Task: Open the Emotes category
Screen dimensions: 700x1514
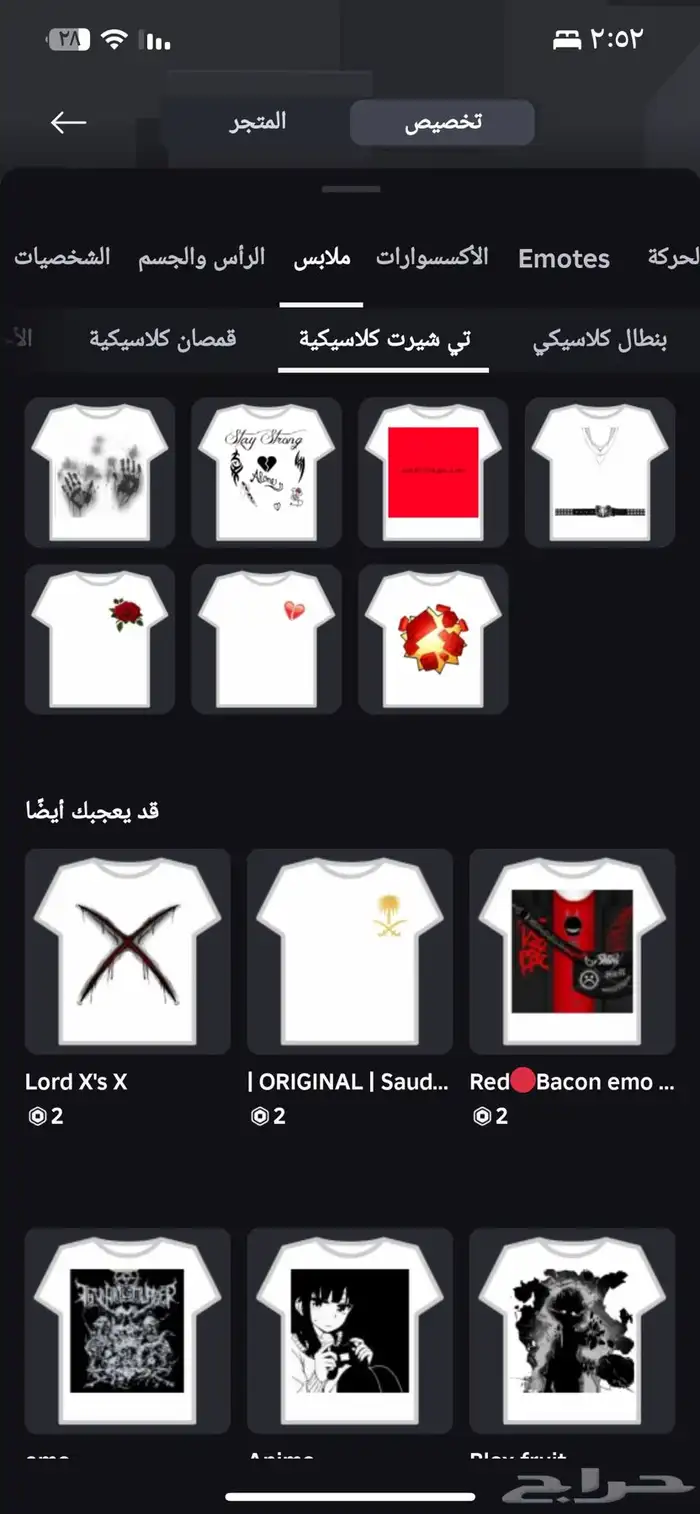Action: coord(564,259)
